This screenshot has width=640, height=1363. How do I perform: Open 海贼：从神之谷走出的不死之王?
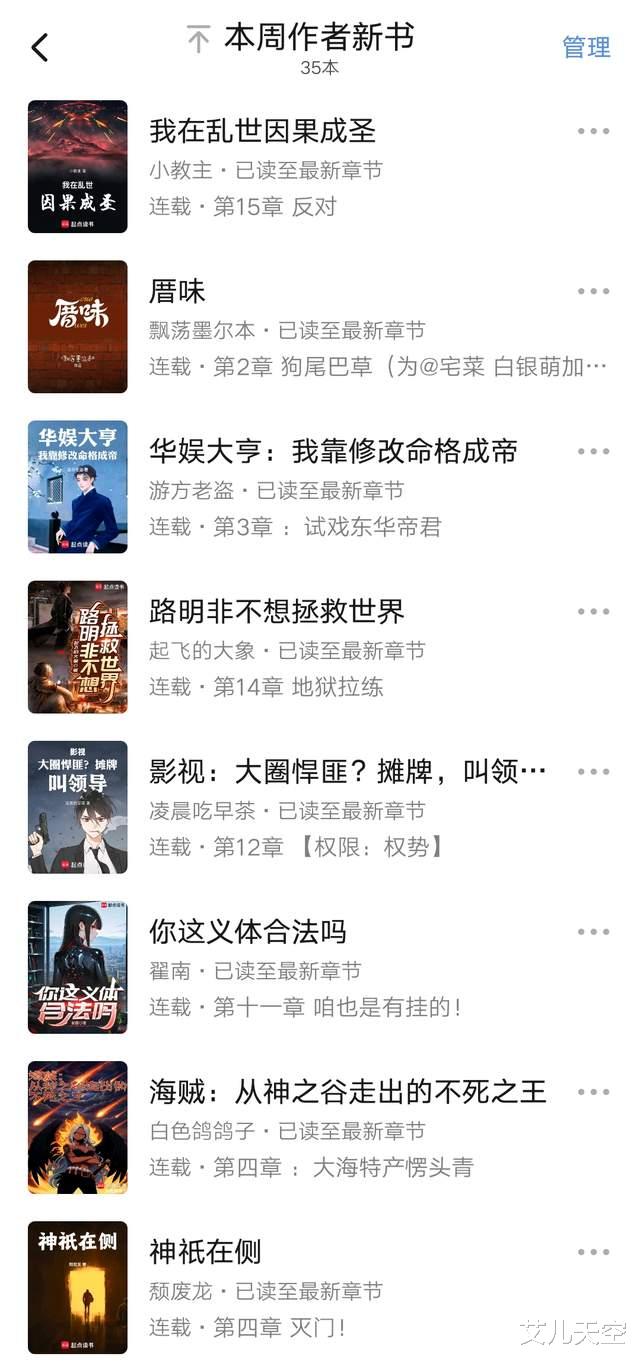tap(347, 1091)
